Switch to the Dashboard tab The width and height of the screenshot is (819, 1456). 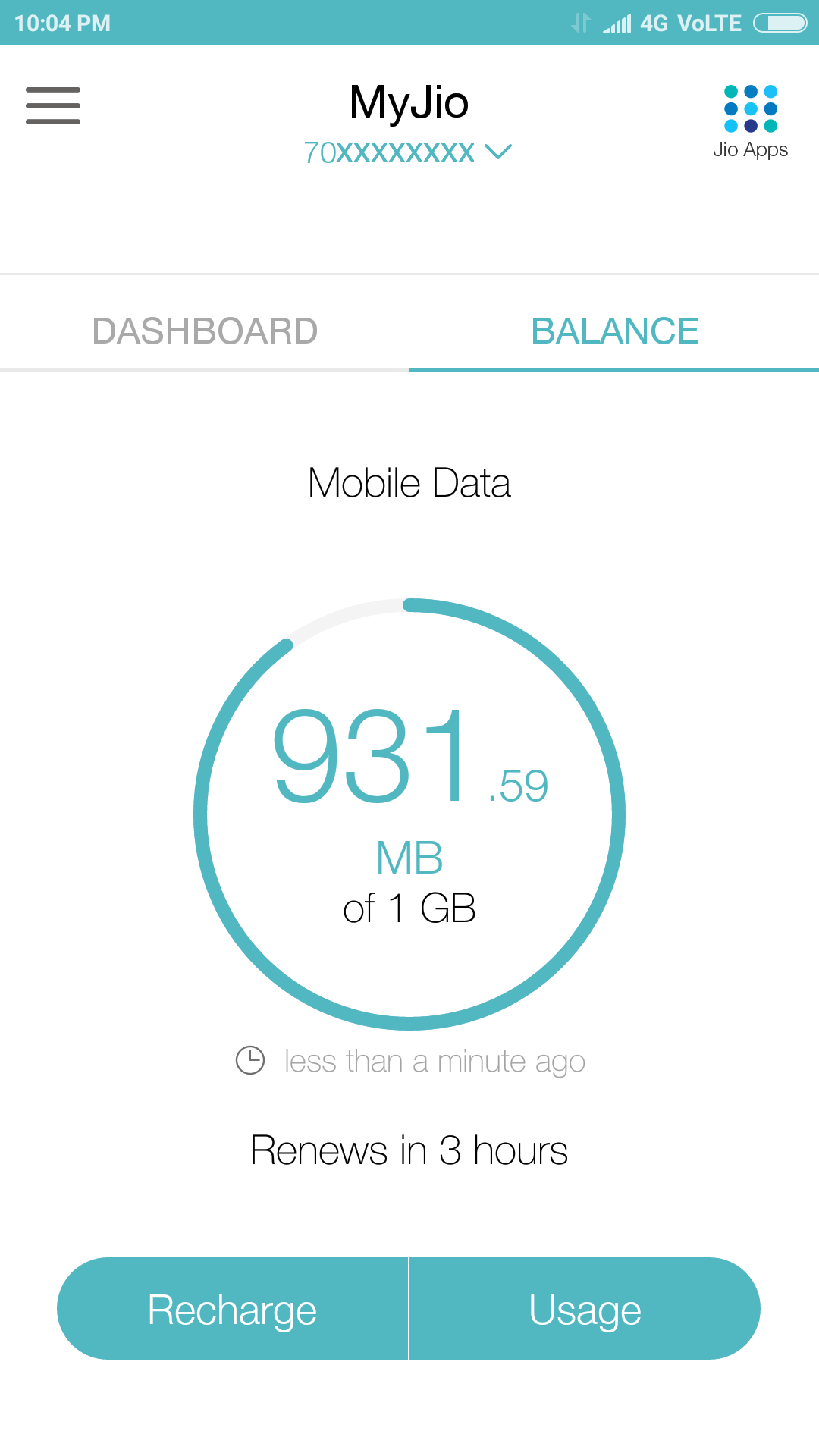pos(205,331)
